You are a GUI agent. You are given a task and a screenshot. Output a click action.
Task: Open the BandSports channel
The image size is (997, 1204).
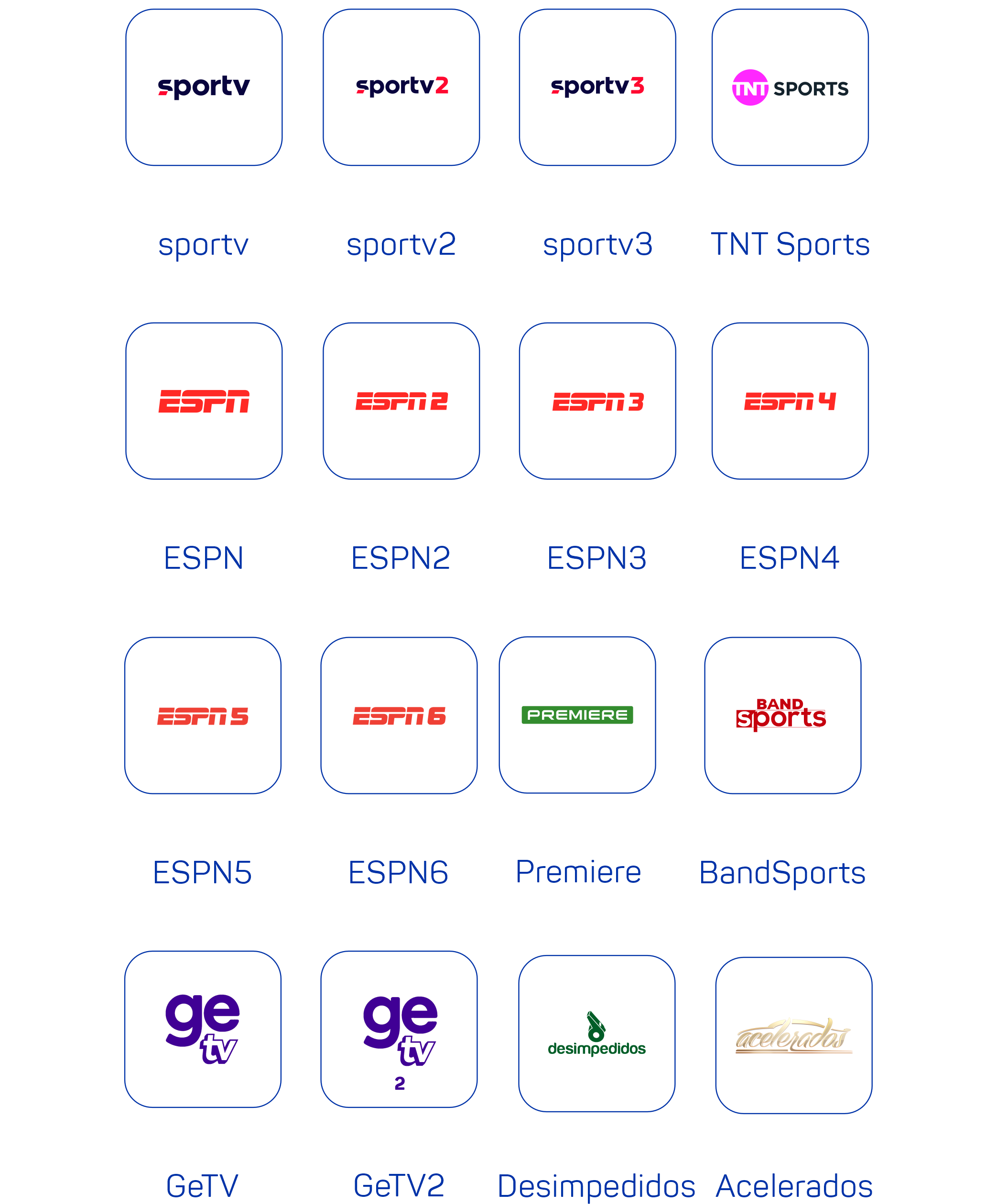point(782,715)
